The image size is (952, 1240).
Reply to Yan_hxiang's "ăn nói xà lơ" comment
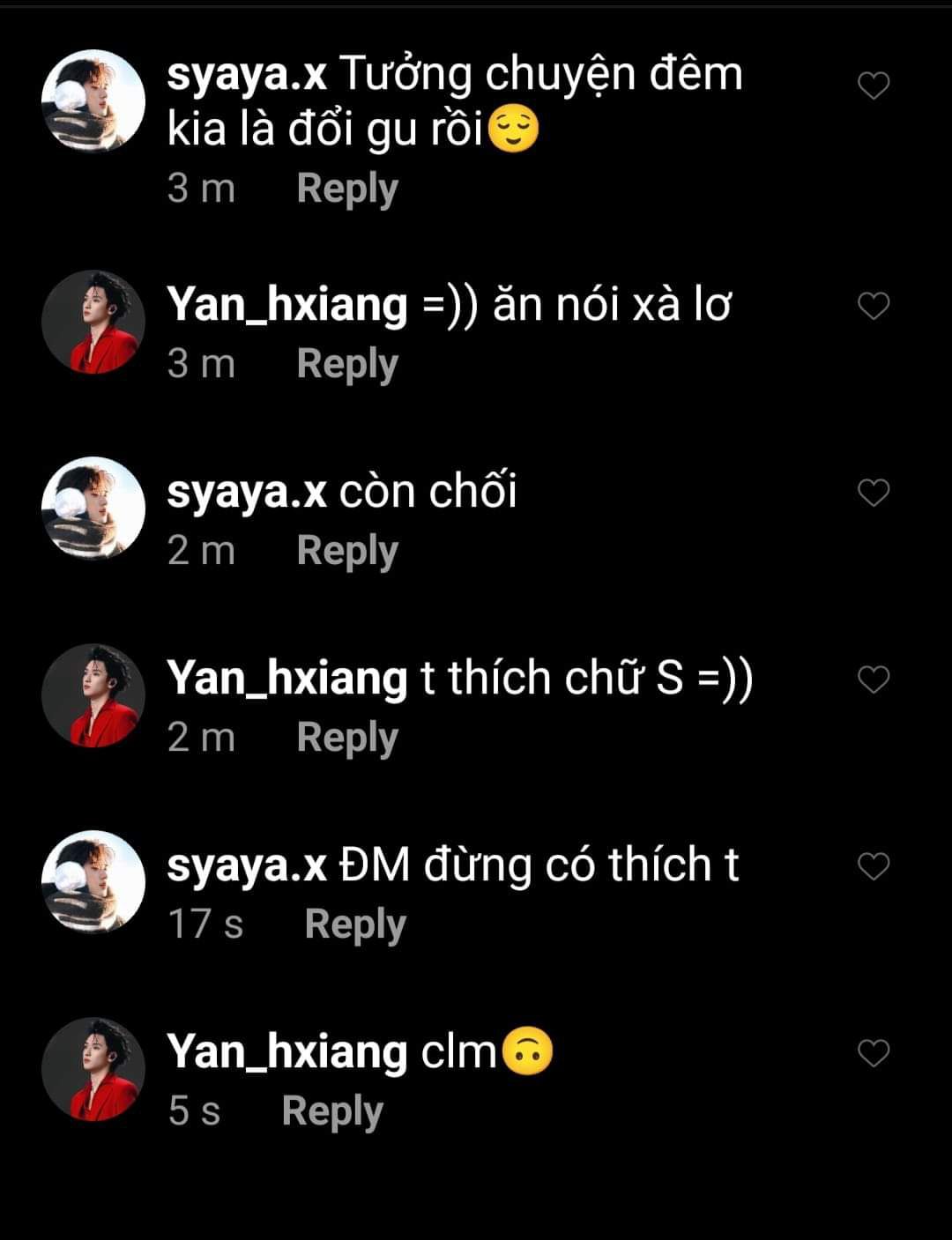point(347,364)
